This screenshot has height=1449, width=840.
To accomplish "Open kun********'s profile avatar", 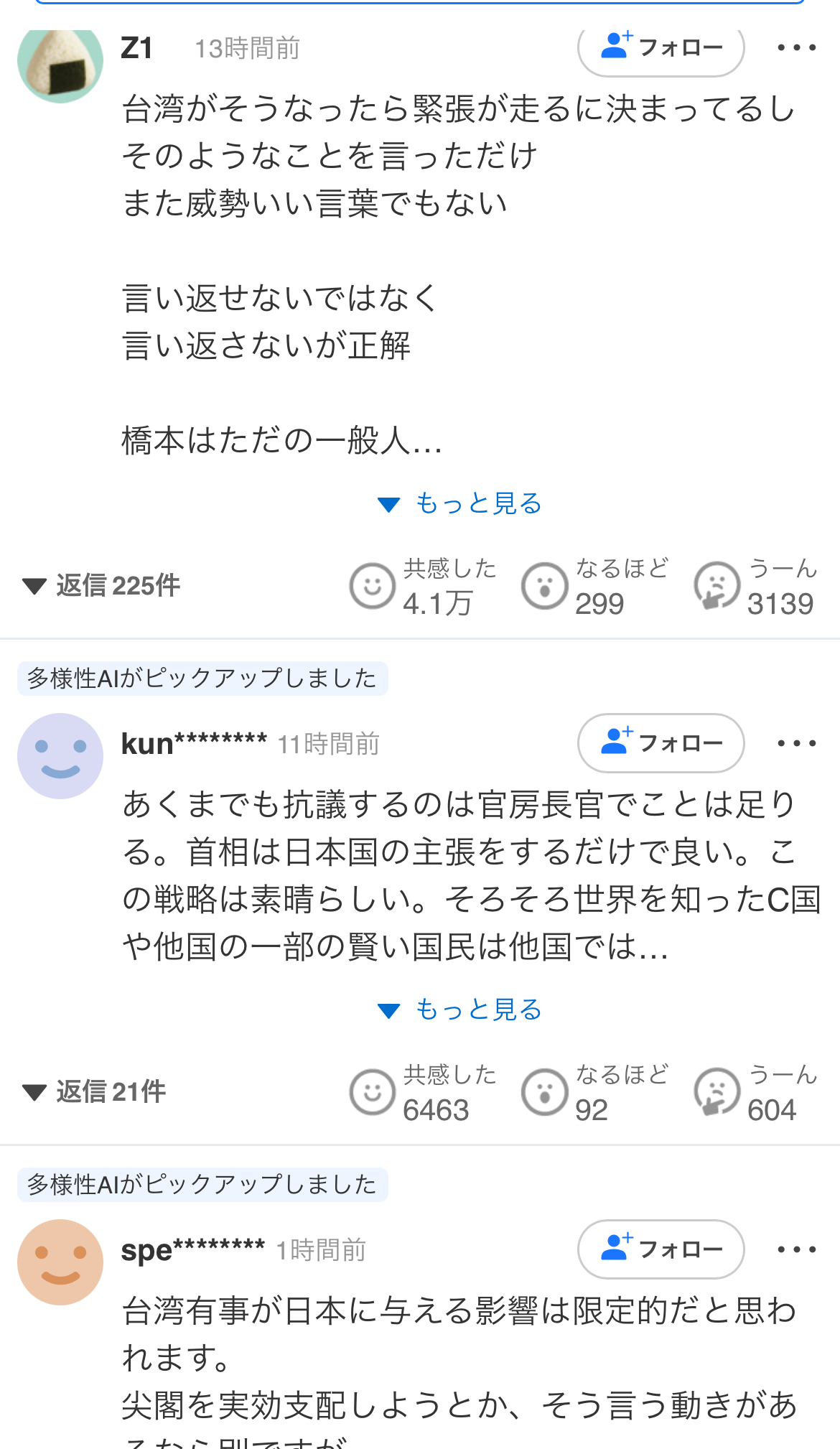I will pyautogui.click(x=60, y=756).
